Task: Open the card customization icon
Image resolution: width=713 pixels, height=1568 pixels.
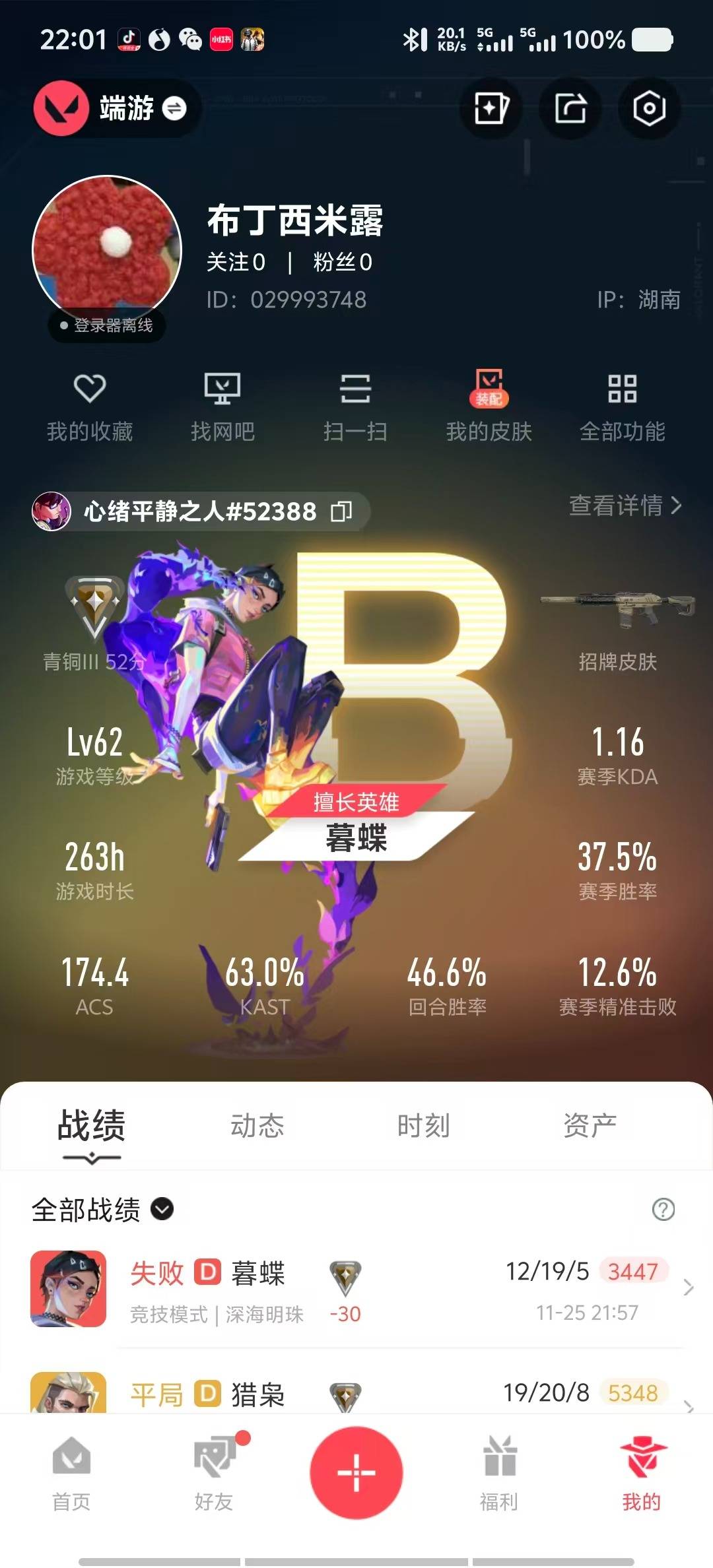Action: (491, 108)
